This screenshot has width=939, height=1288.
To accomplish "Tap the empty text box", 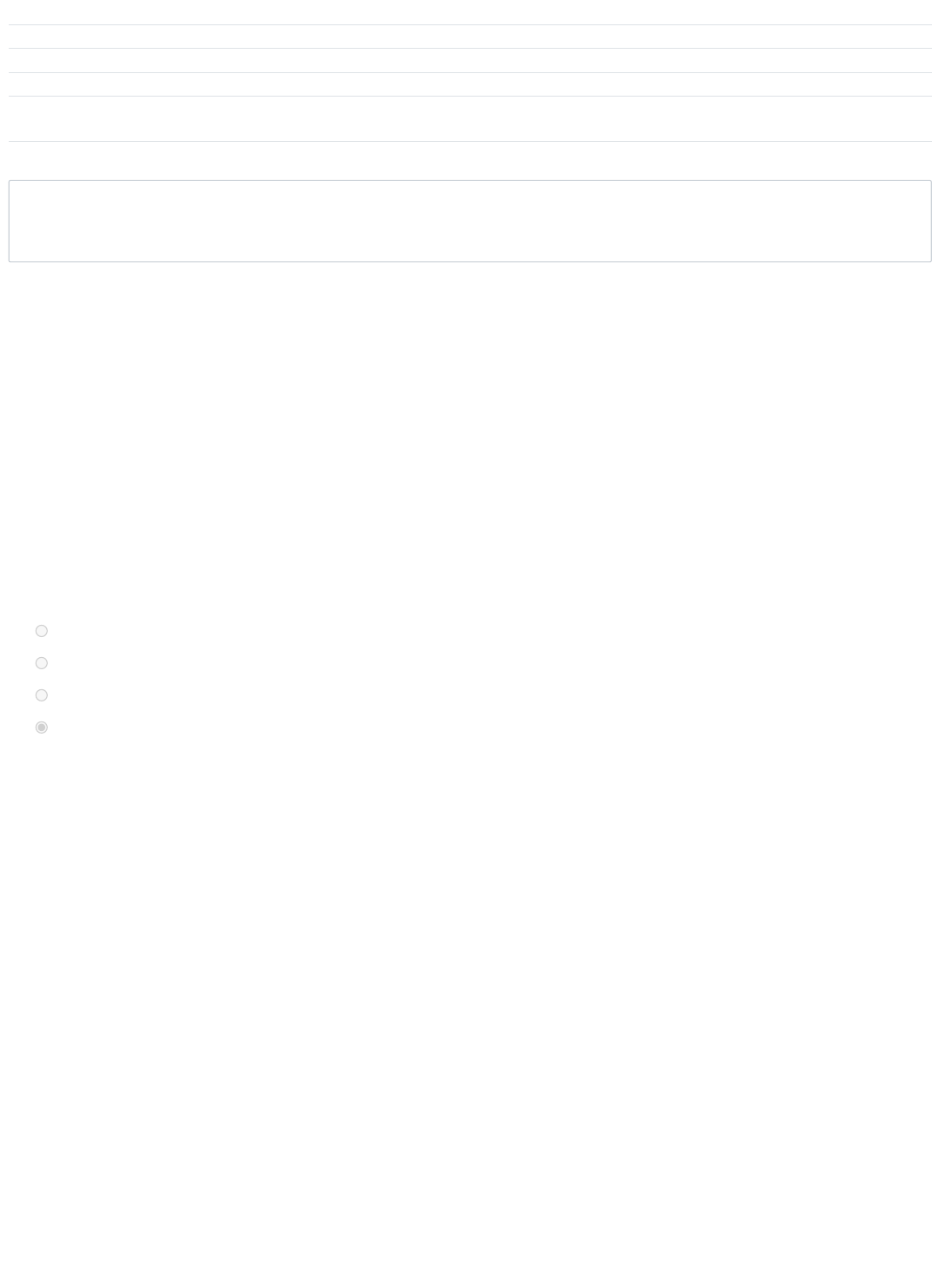I will coord(469,221).
